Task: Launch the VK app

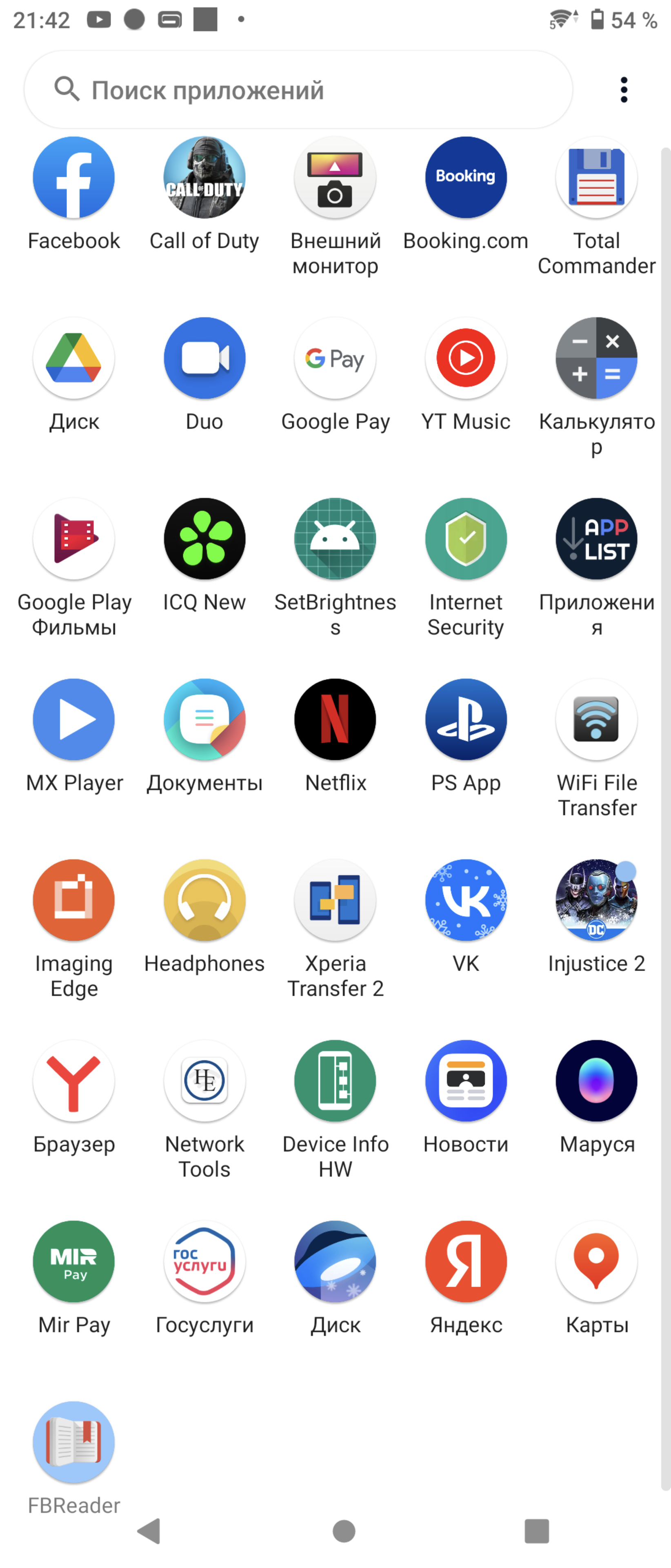Action: [465, 900]
